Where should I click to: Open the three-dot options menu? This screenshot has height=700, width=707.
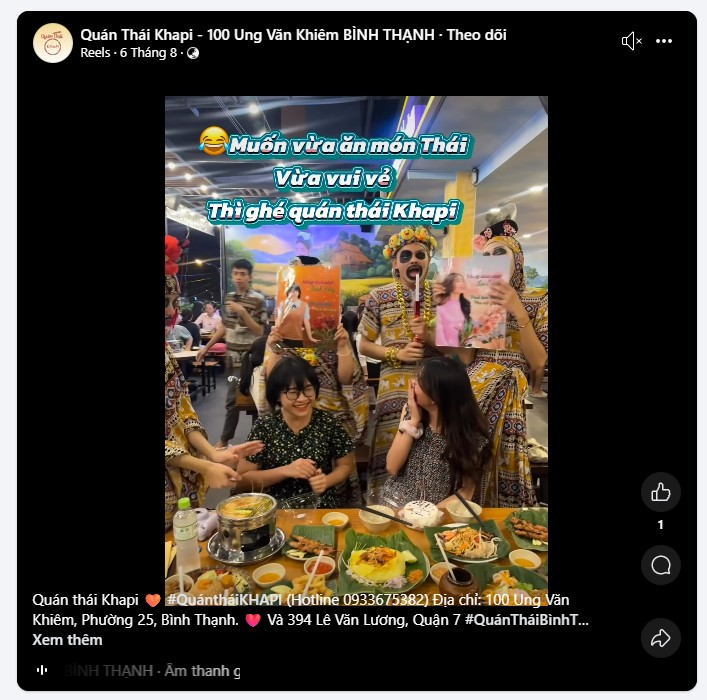664,41
